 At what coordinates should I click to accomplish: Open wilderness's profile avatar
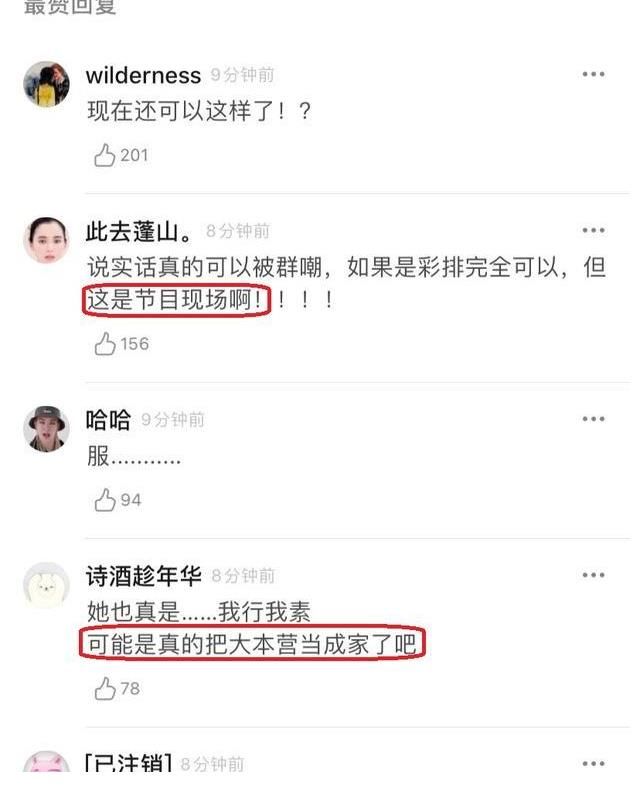pos(46,84)
